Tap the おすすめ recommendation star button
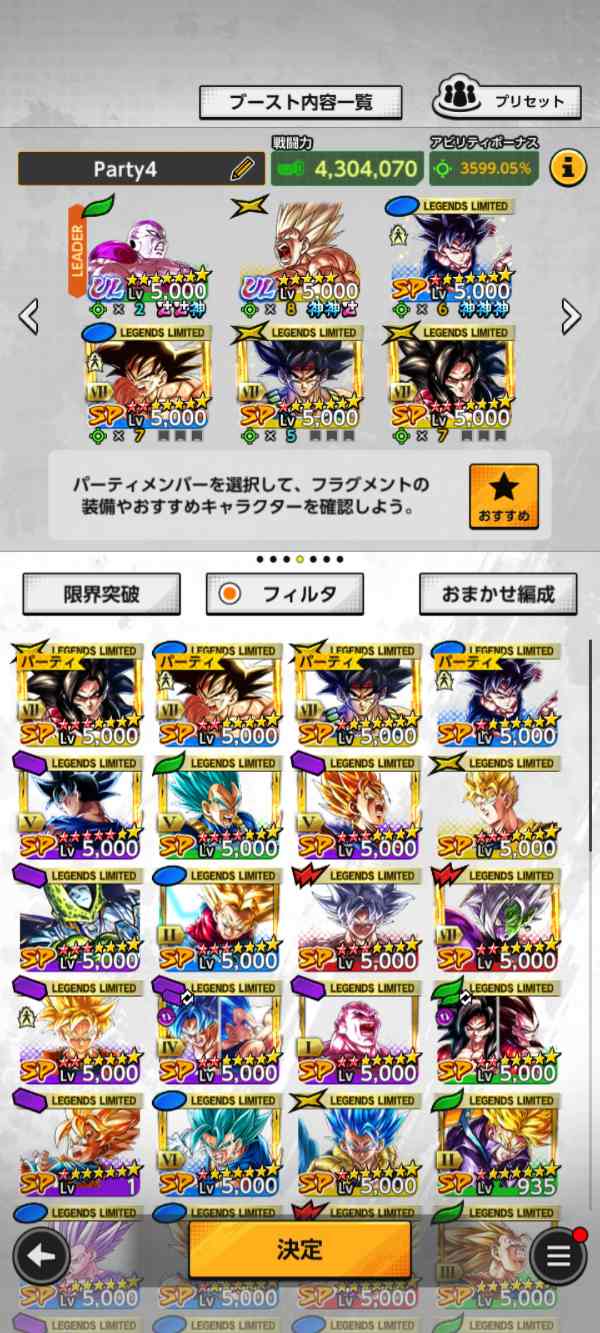Image resolution: width=600 pixels, height=1333 pixels. (x=503, y=496)
